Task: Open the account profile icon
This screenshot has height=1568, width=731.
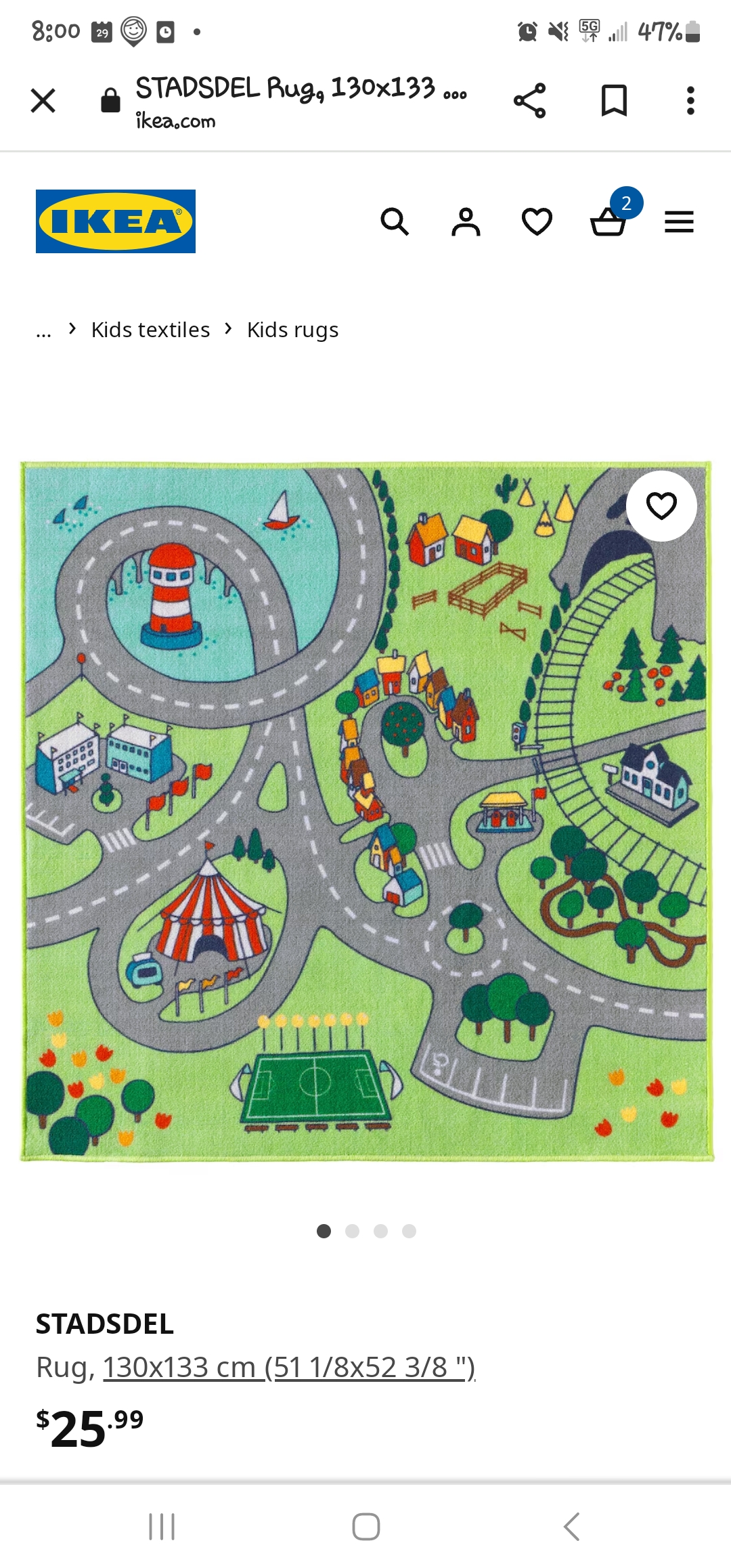Action: [466, 221]
